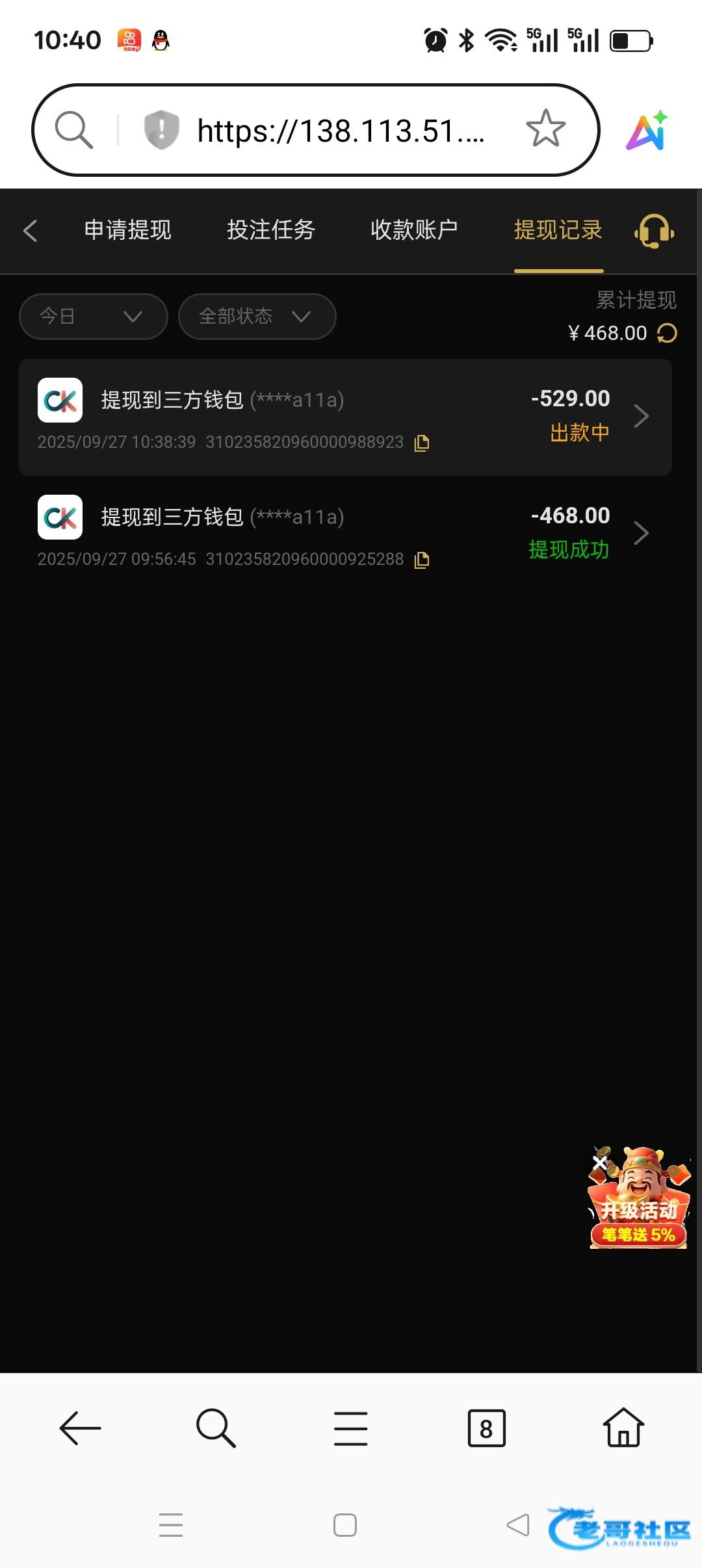Tap the browser URL address bar
702x1568 pixels.
(x=341, y=131)
